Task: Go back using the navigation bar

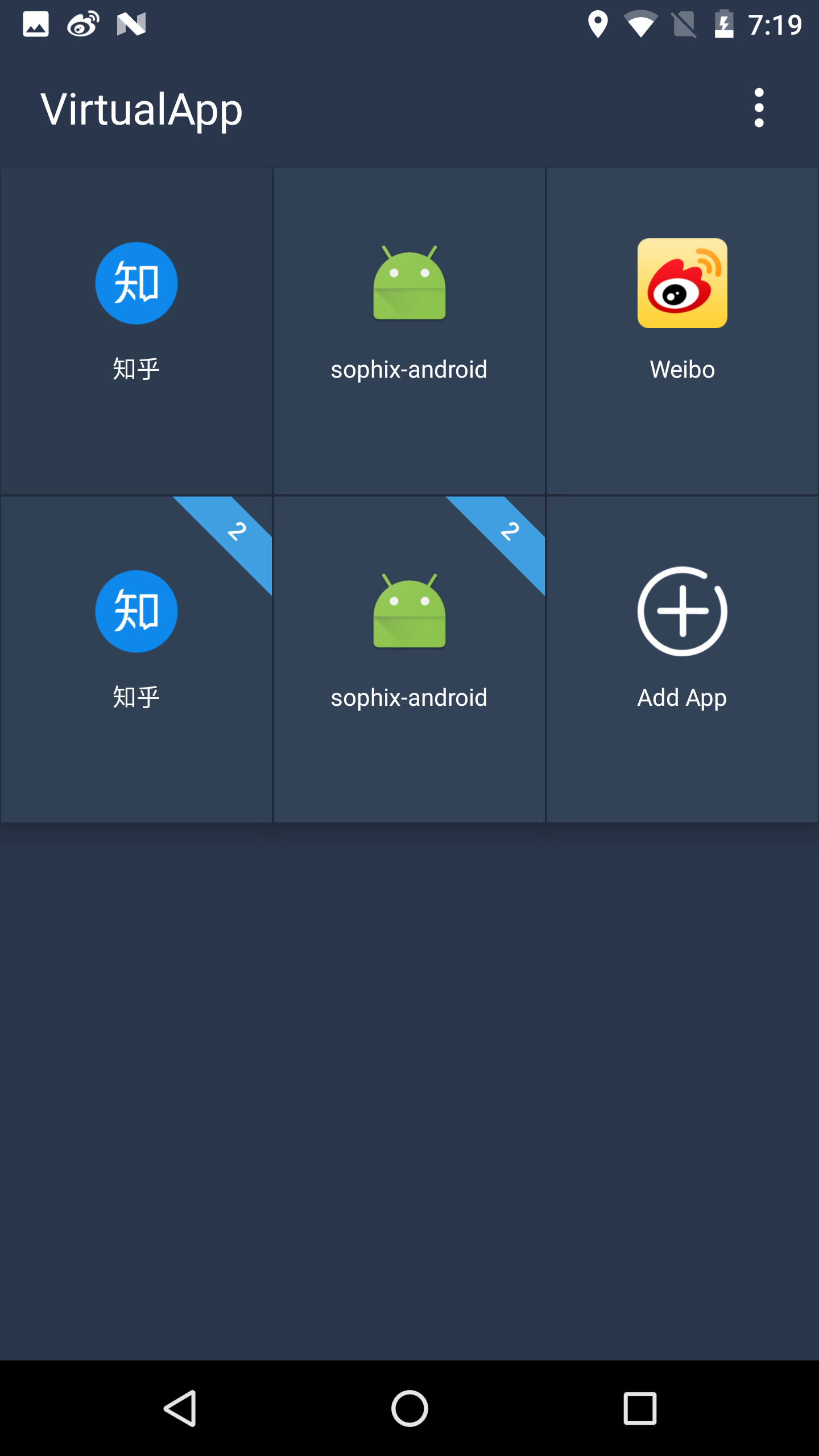Action: (x=180, y=1408)
